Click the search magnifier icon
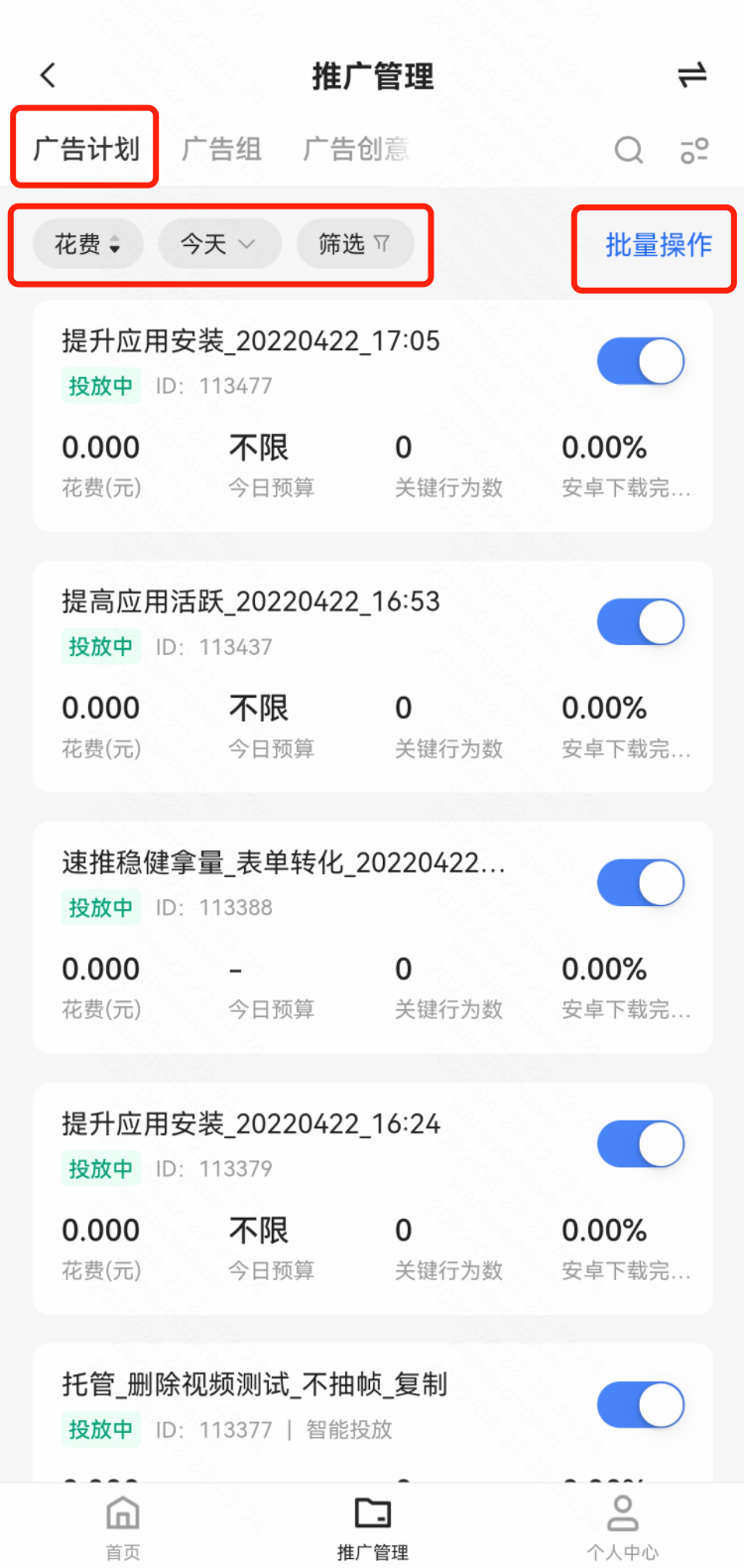Image resolution: width=744 pixels, height=1568 pixels. point(628,150)
